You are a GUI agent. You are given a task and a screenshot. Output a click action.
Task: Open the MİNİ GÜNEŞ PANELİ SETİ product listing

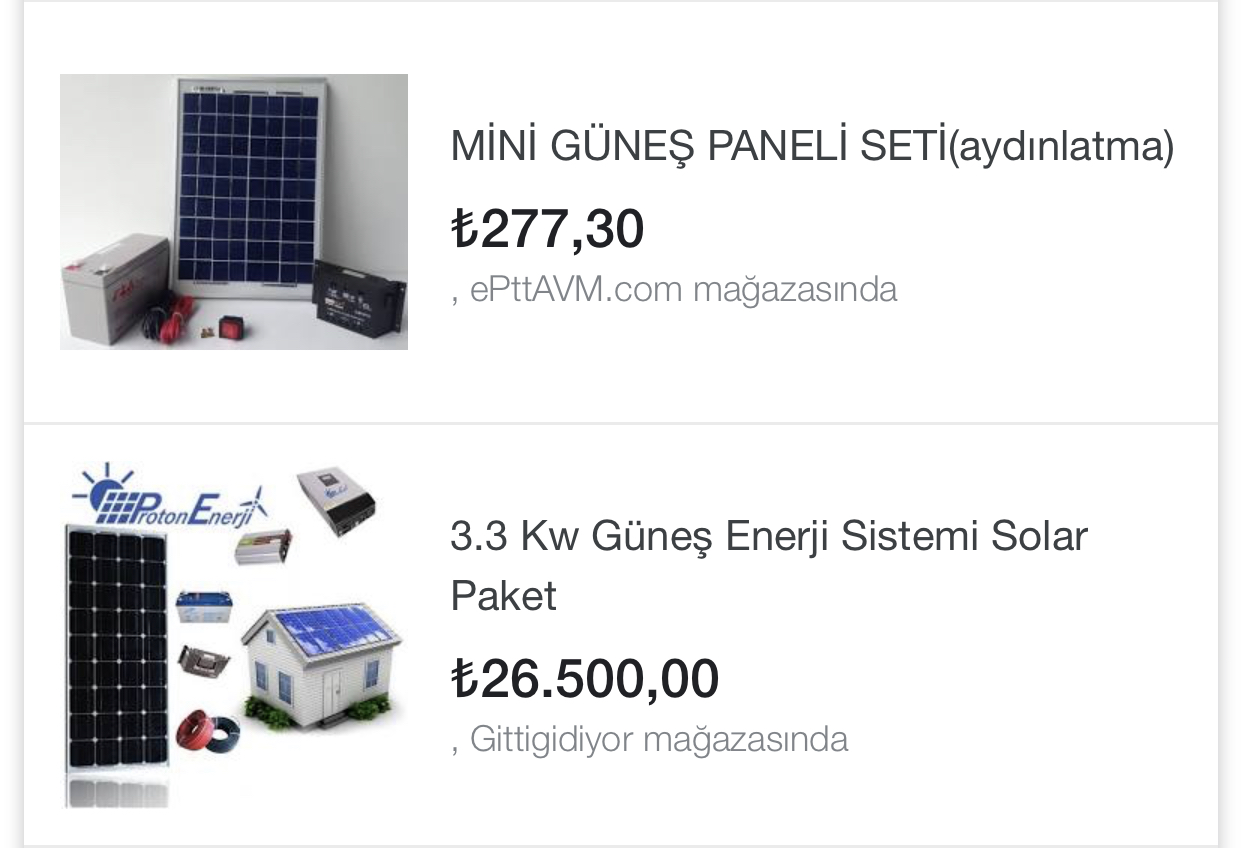coord(811,147)
